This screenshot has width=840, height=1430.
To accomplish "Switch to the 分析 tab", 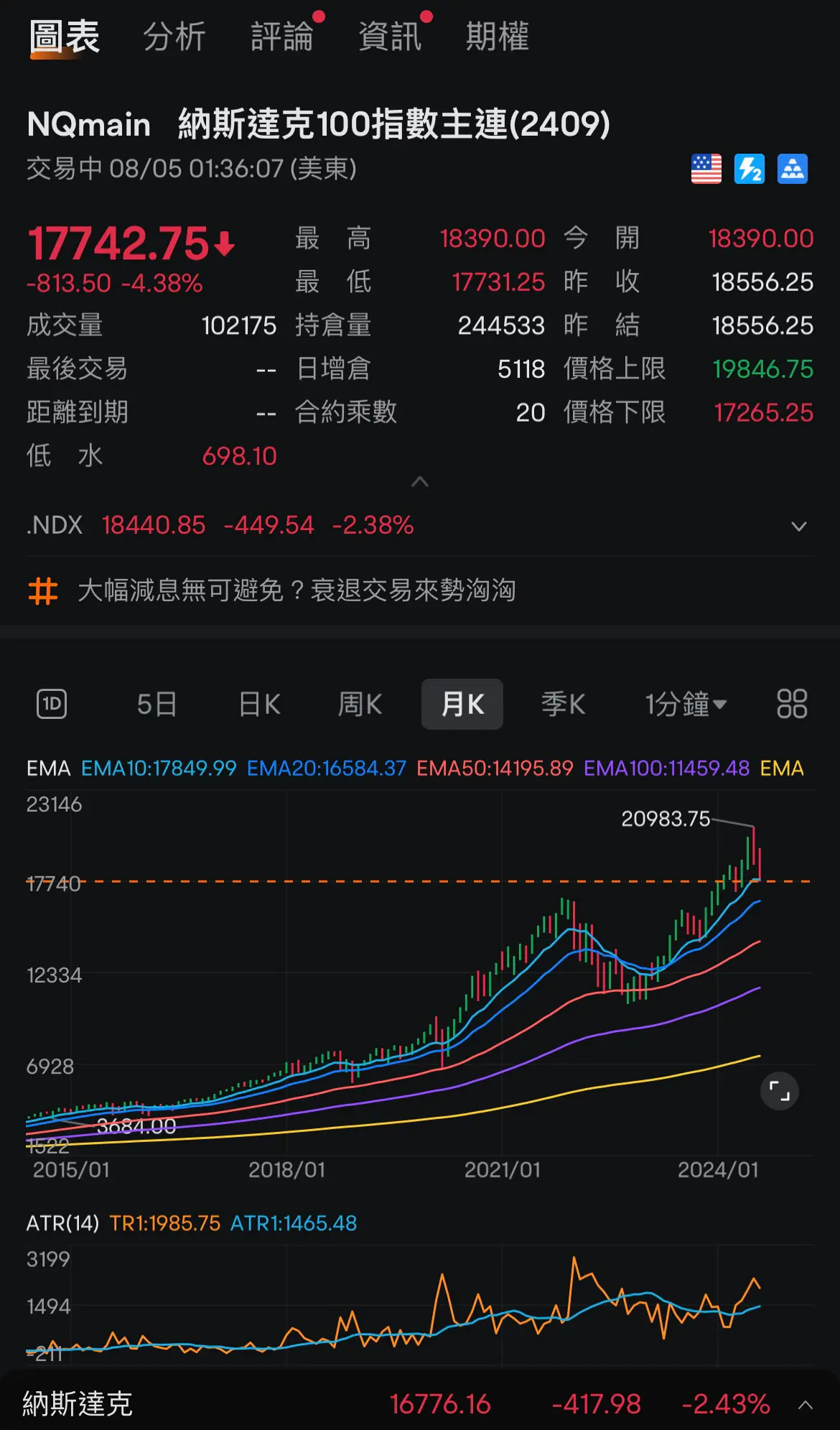I will (x=174, y=37).
